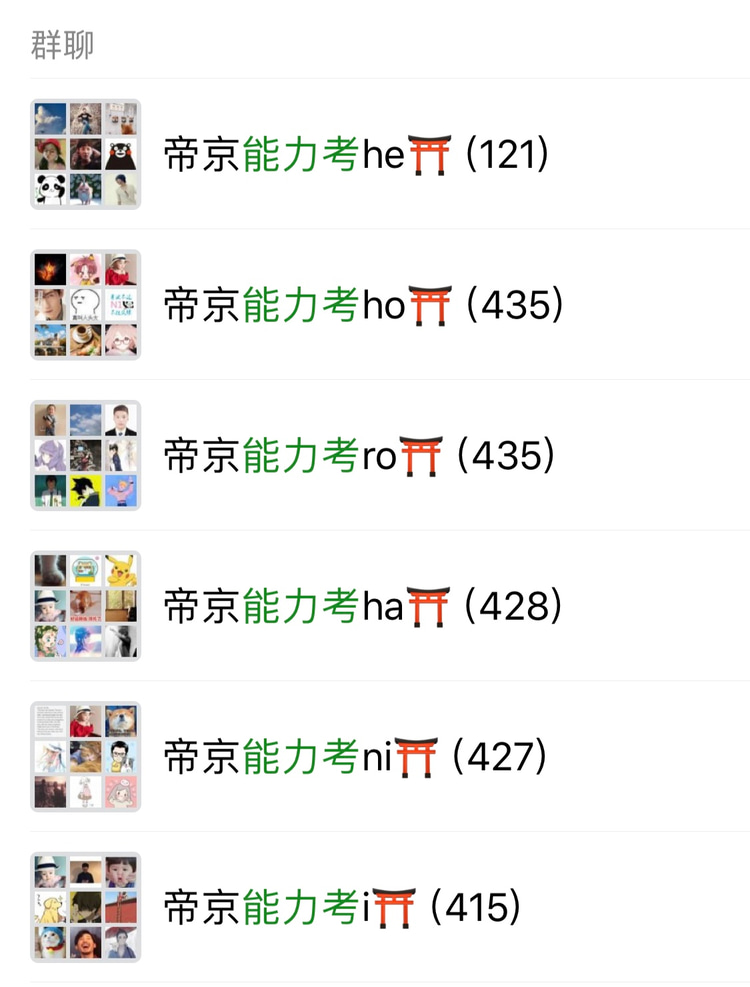Tap the 帝京能力考i (415) group
750x987 pixels.
(342, 908)
